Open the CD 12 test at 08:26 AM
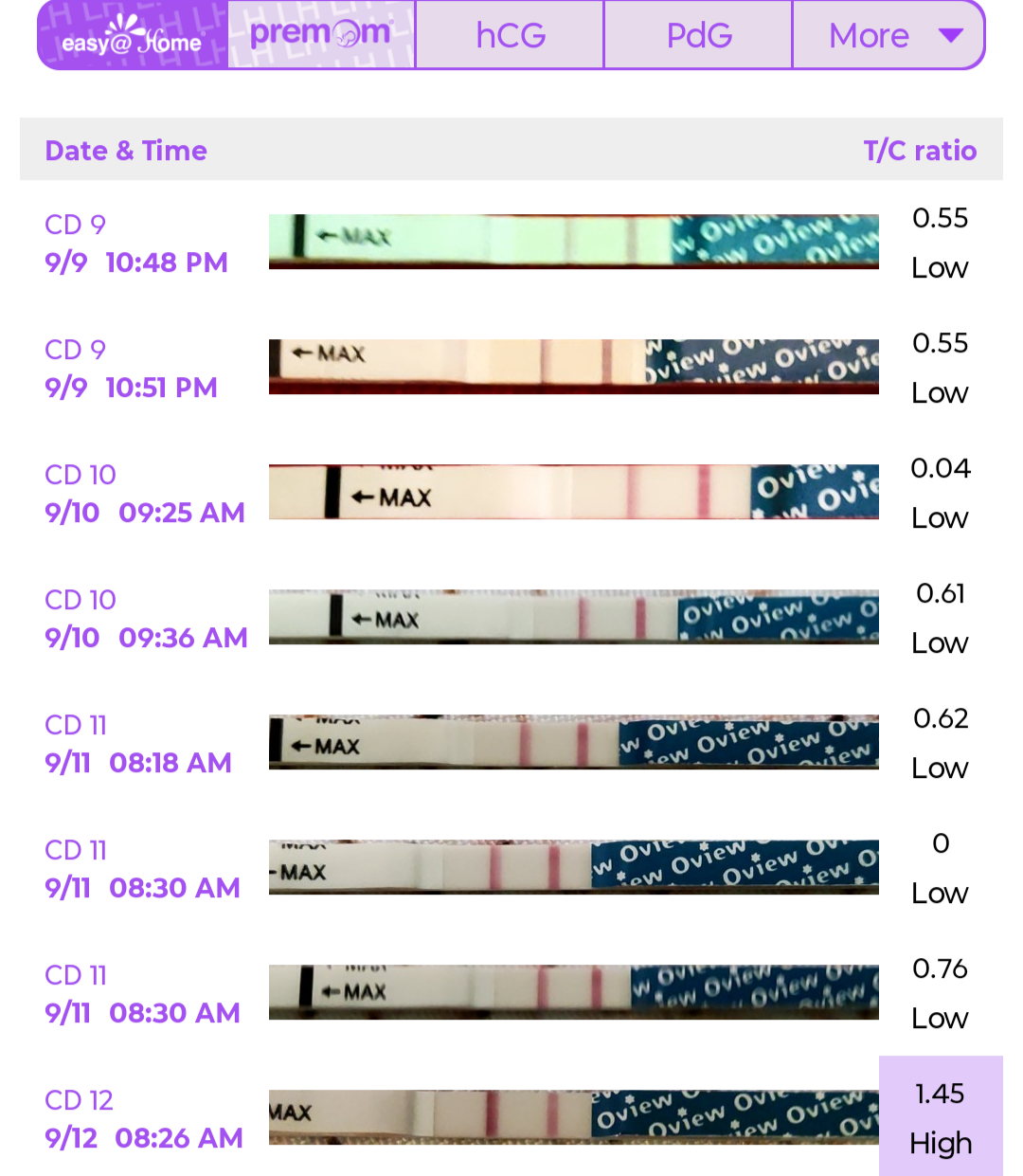 [x=511, y=1118]
